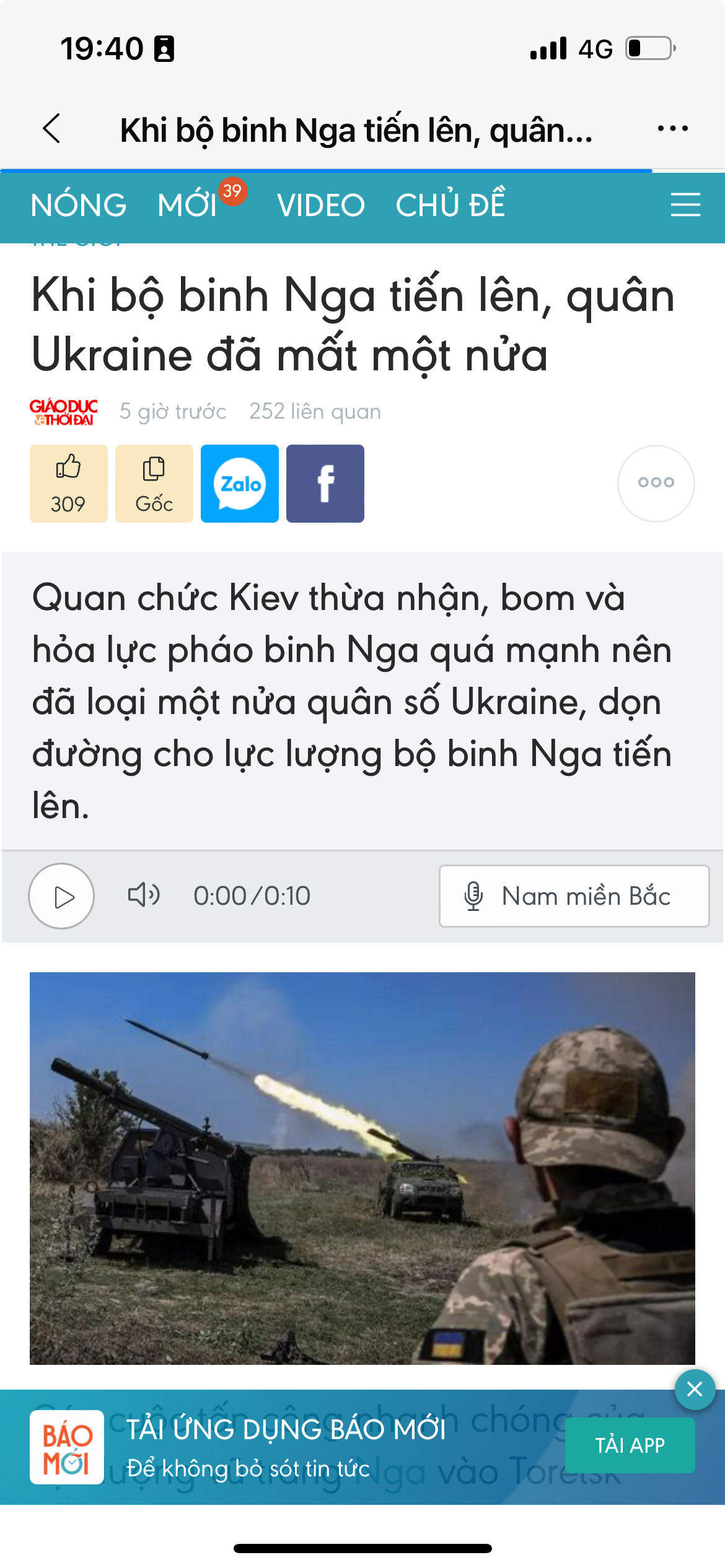
Task: Open the 252 liên quan related link
Action: [315, 411]
